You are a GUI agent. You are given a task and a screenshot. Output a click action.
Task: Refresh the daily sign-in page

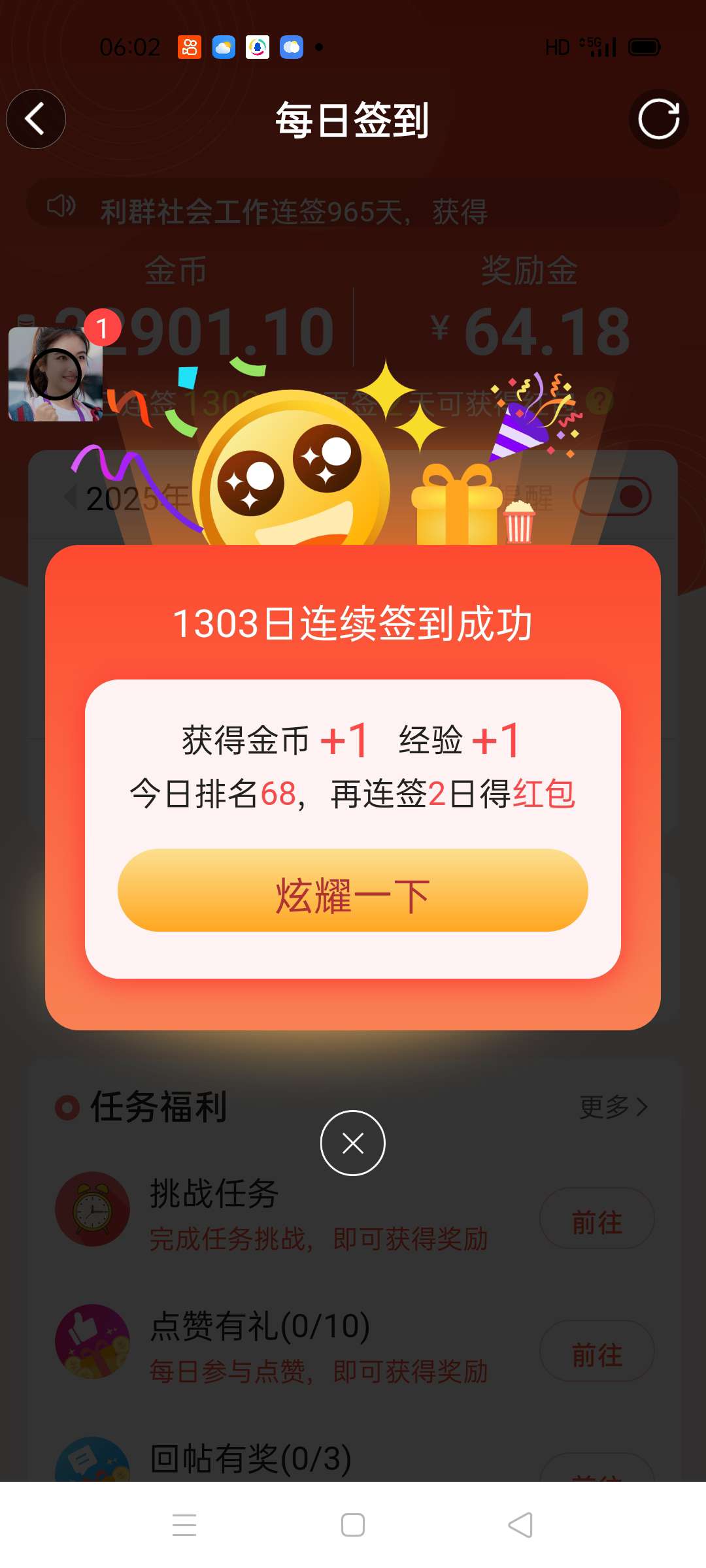pos(658,119)
